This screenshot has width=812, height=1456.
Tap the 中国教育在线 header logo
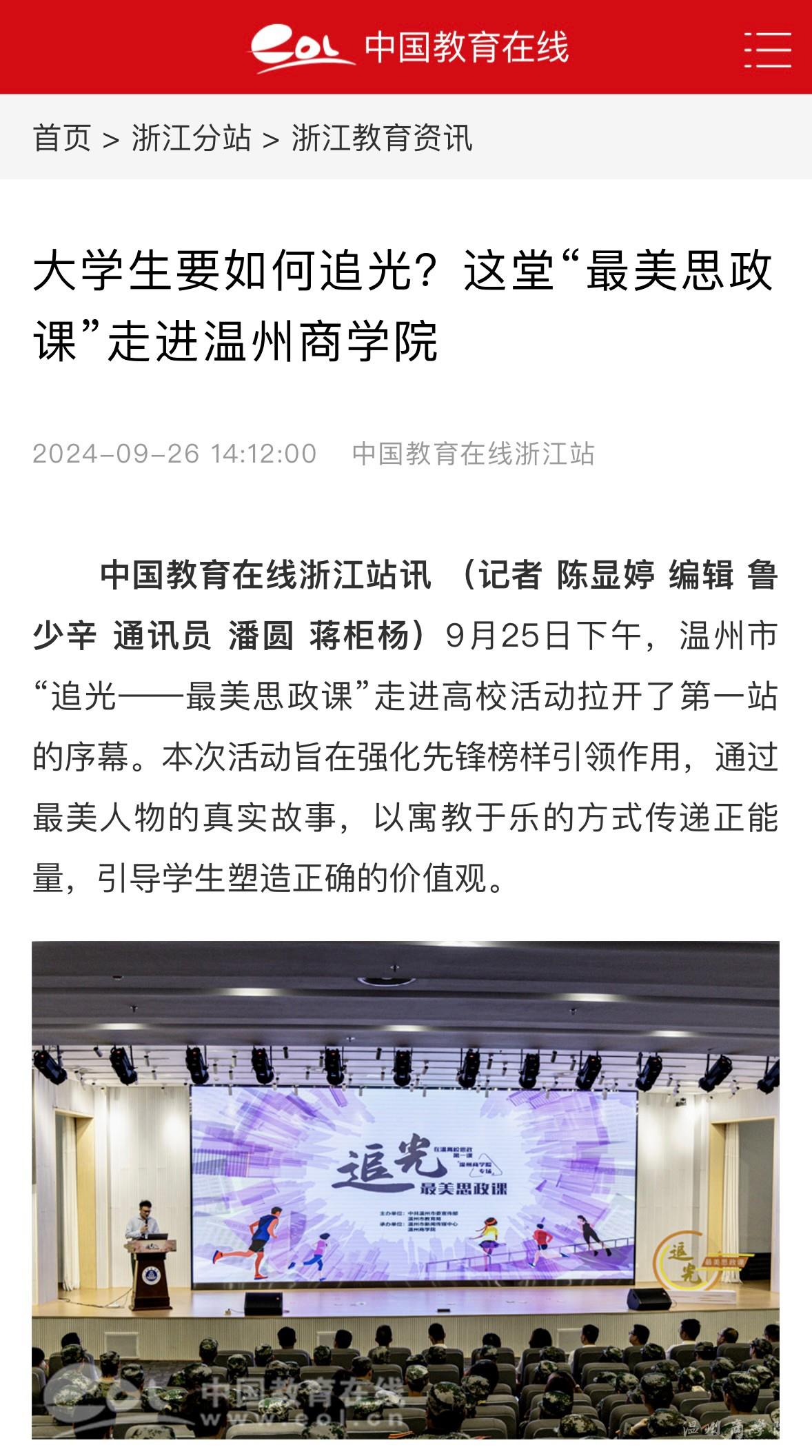408,48
